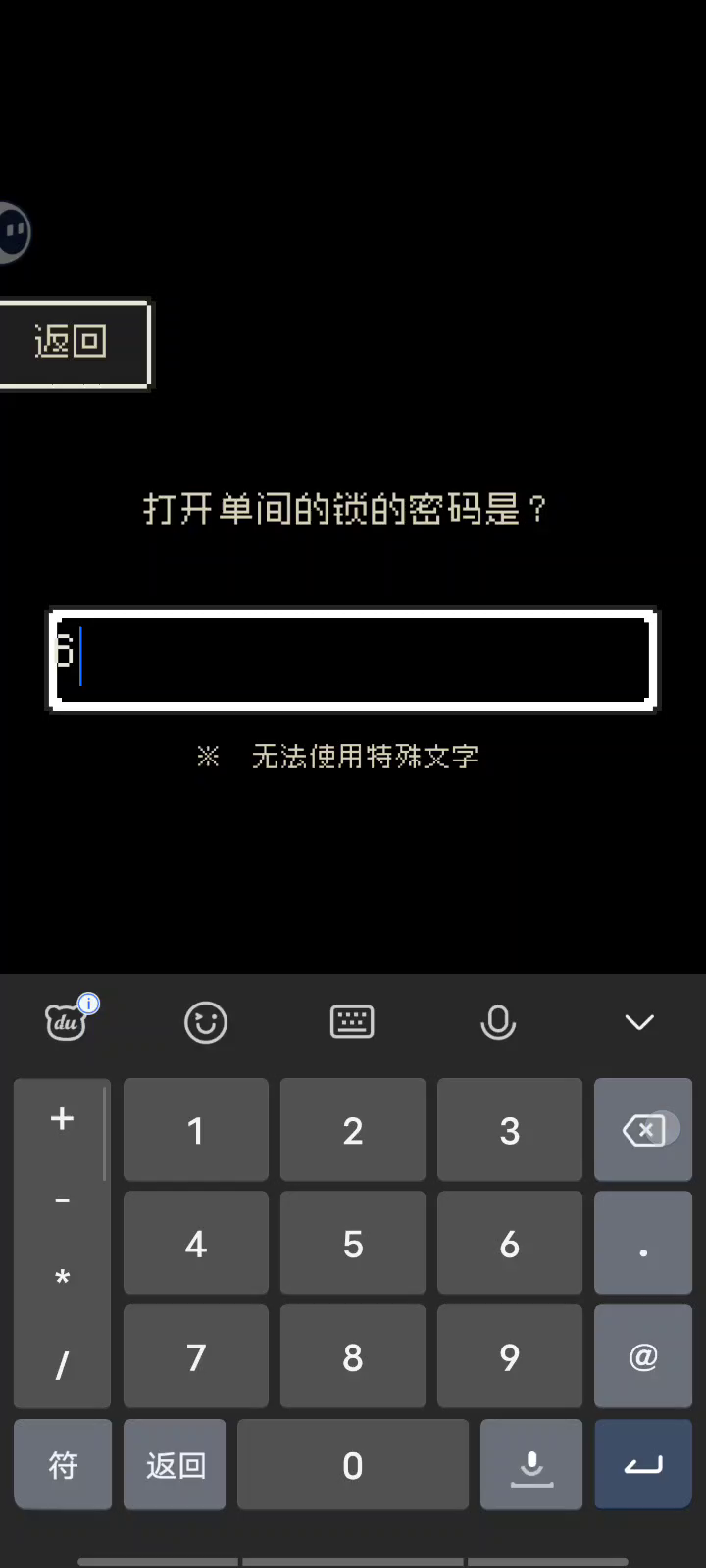Tap the @ key on the keypad

pyautogui.click(x=643, y=1356)
